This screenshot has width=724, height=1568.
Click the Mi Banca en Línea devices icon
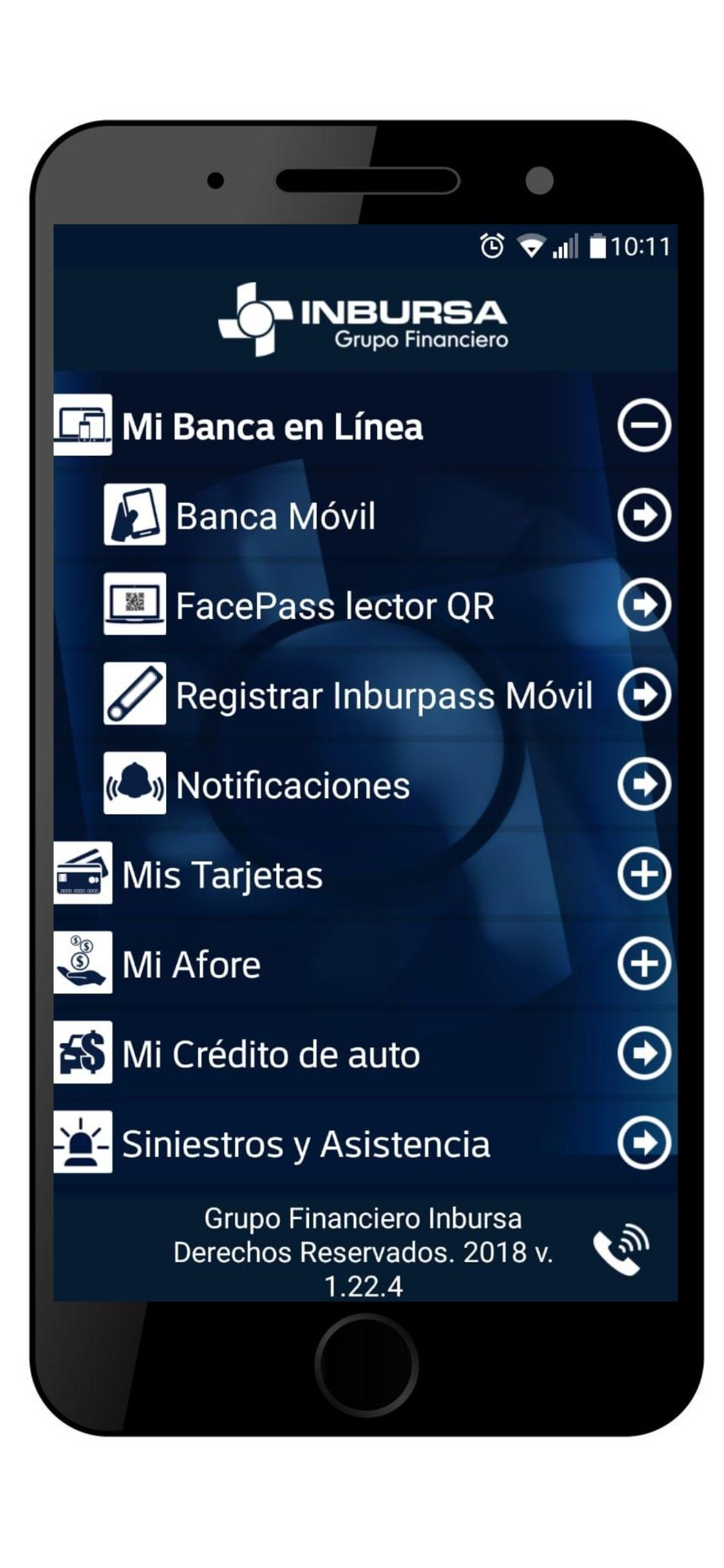click(82, 425)
